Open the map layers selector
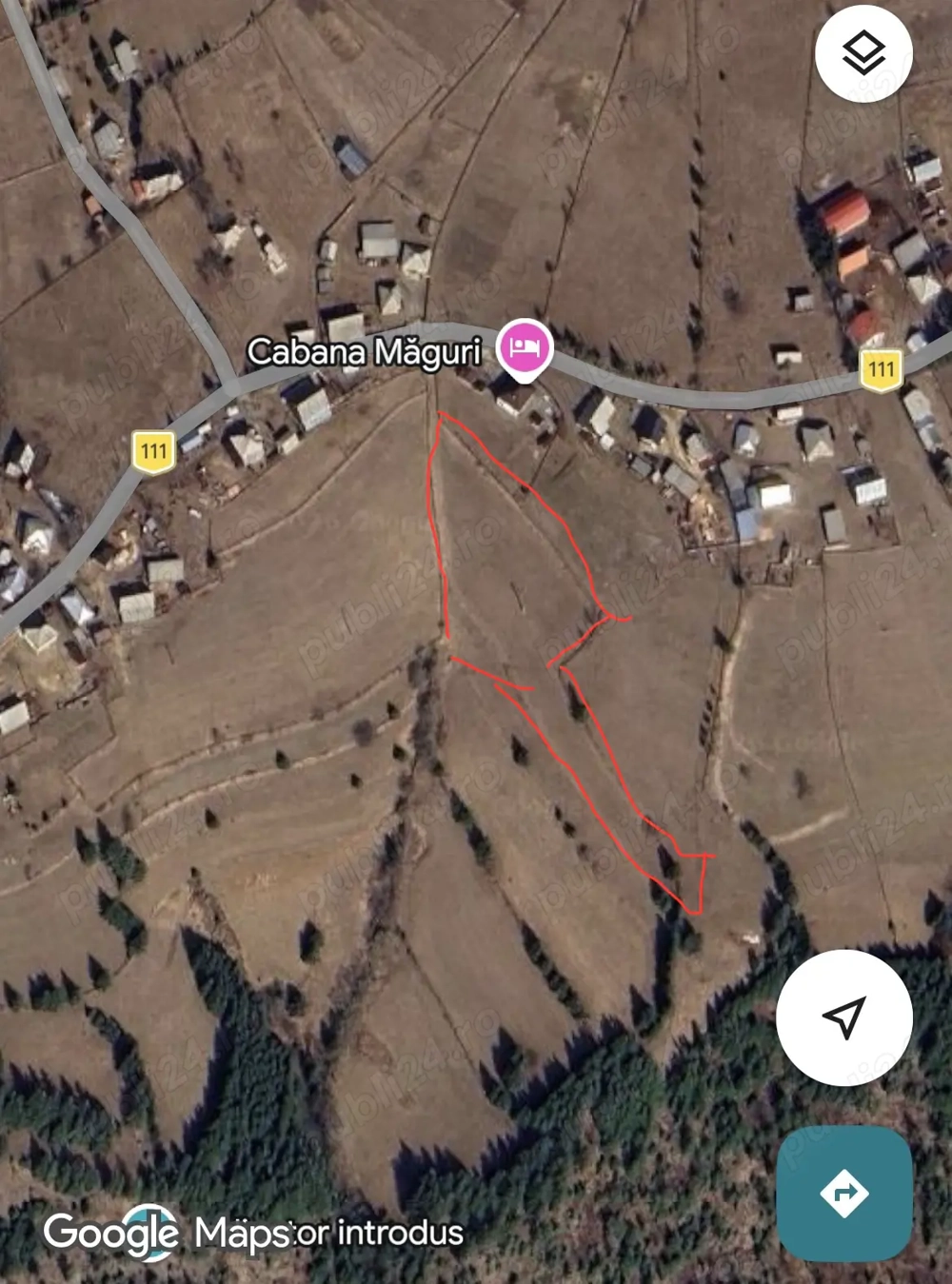 tap(863, 53)
